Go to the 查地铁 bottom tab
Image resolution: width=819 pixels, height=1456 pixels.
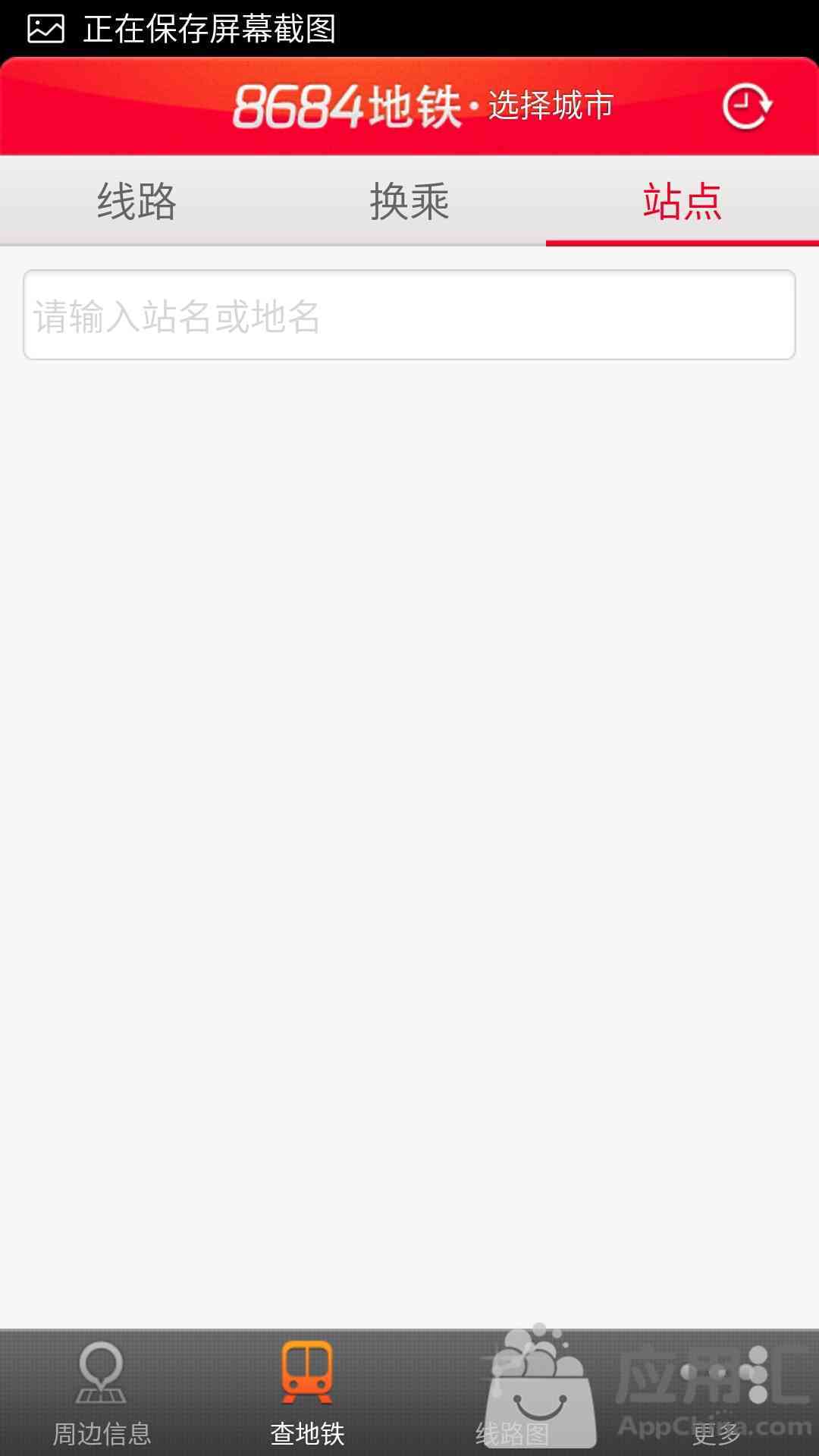307,1394
